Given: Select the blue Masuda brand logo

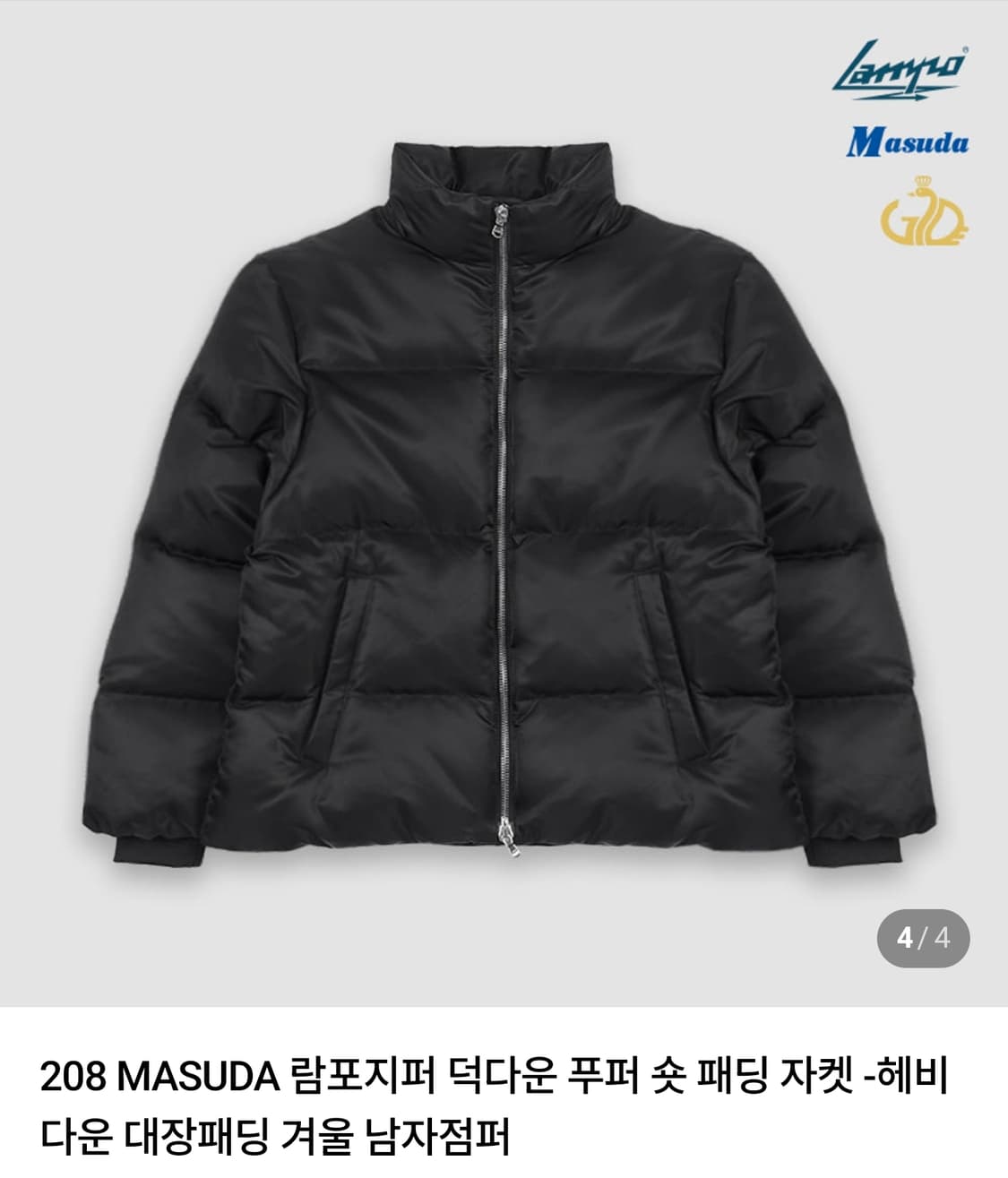Looking at the screenshot, I should point(908,140).
